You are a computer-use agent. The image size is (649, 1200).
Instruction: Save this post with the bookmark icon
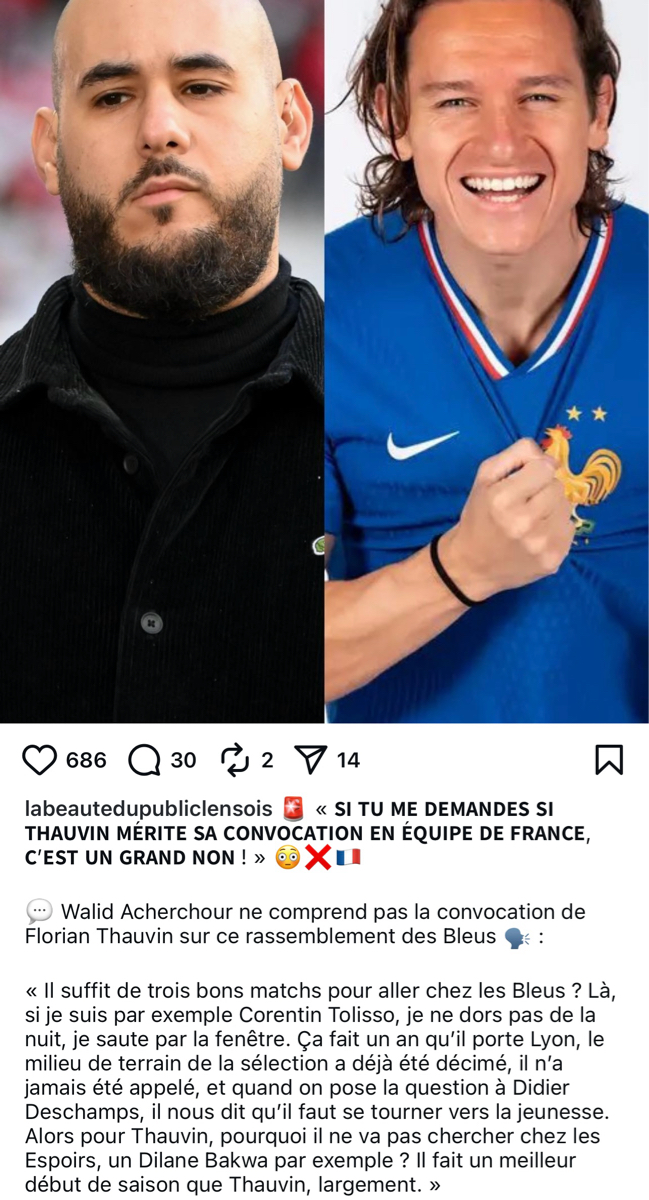(608, 760)
